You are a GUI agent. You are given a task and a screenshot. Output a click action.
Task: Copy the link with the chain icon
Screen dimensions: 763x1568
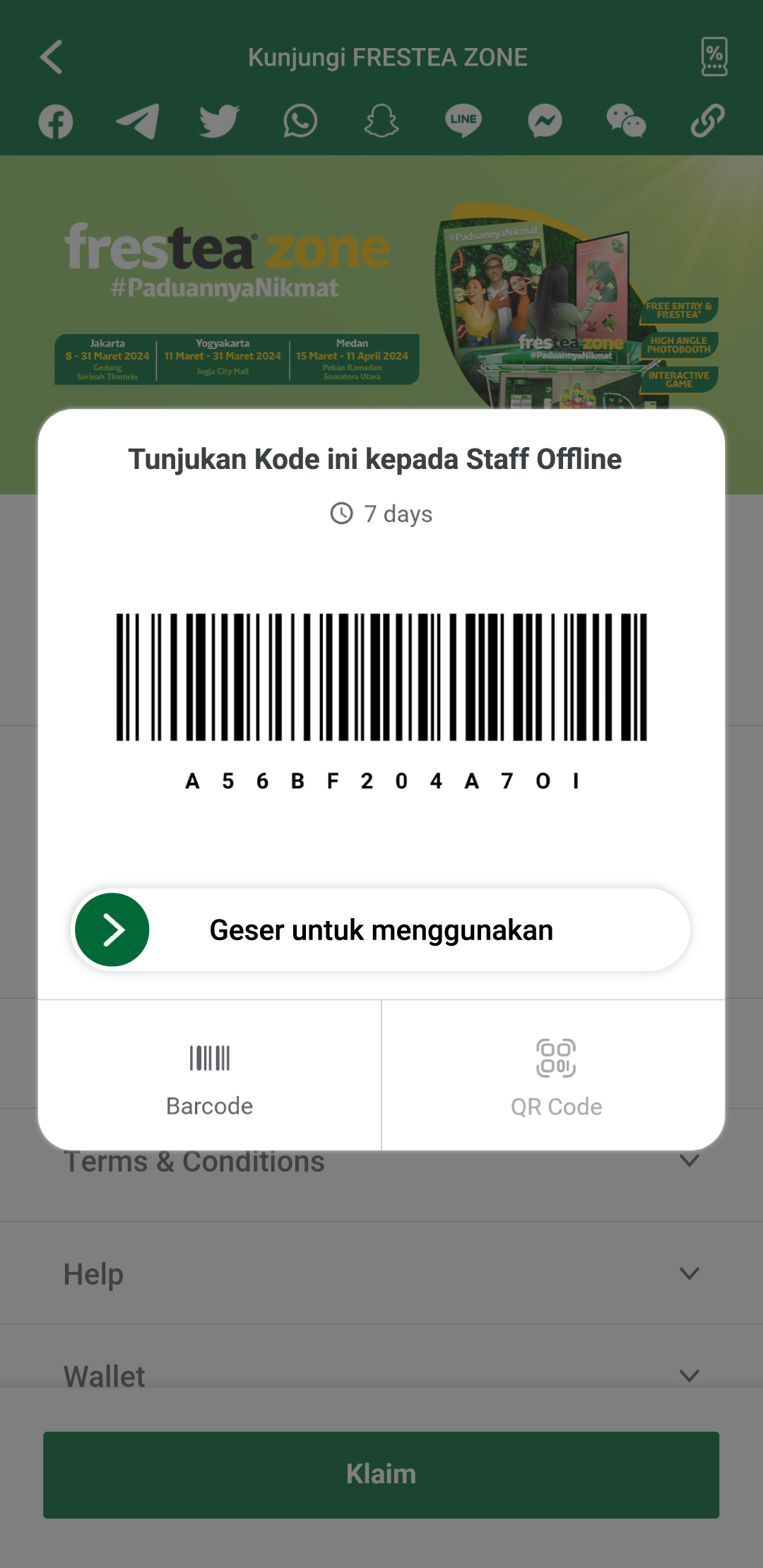click(x=707, y=121)
